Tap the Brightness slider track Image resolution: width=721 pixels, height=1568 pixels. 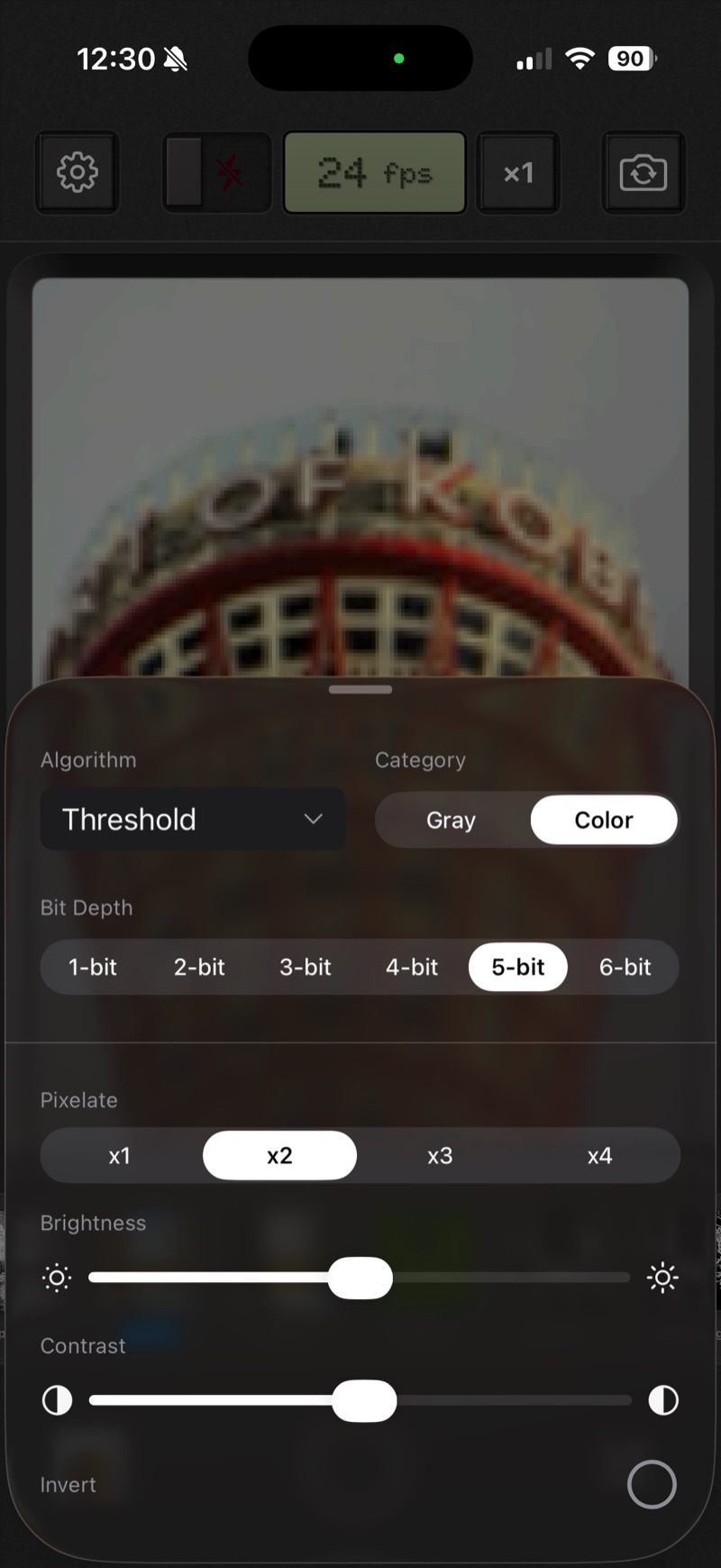click(505, 1278)
